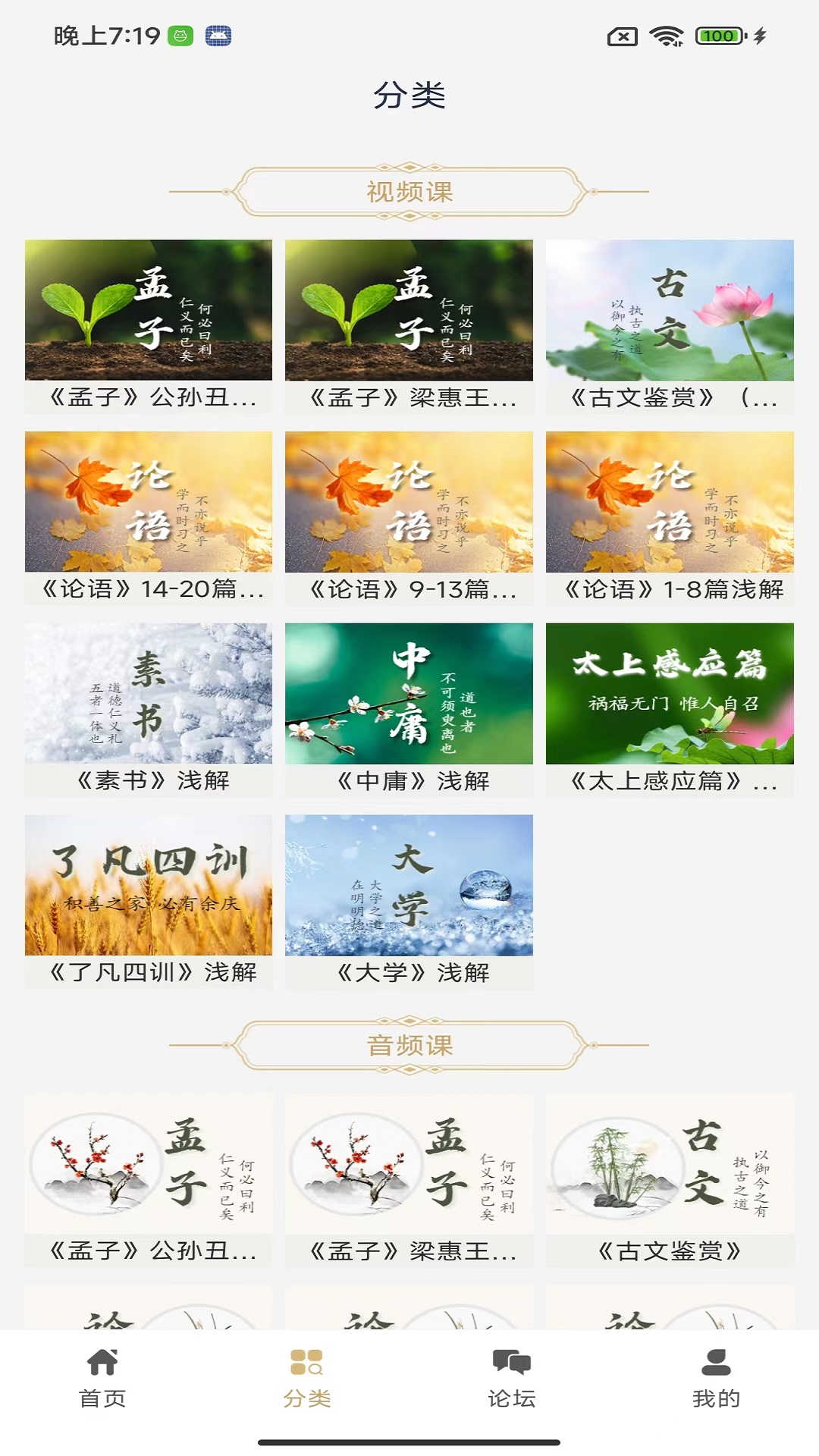Open the 《孟子》梁惠王 audio course
This screenshot has width=819, height=1456.
coord(409,1160)
